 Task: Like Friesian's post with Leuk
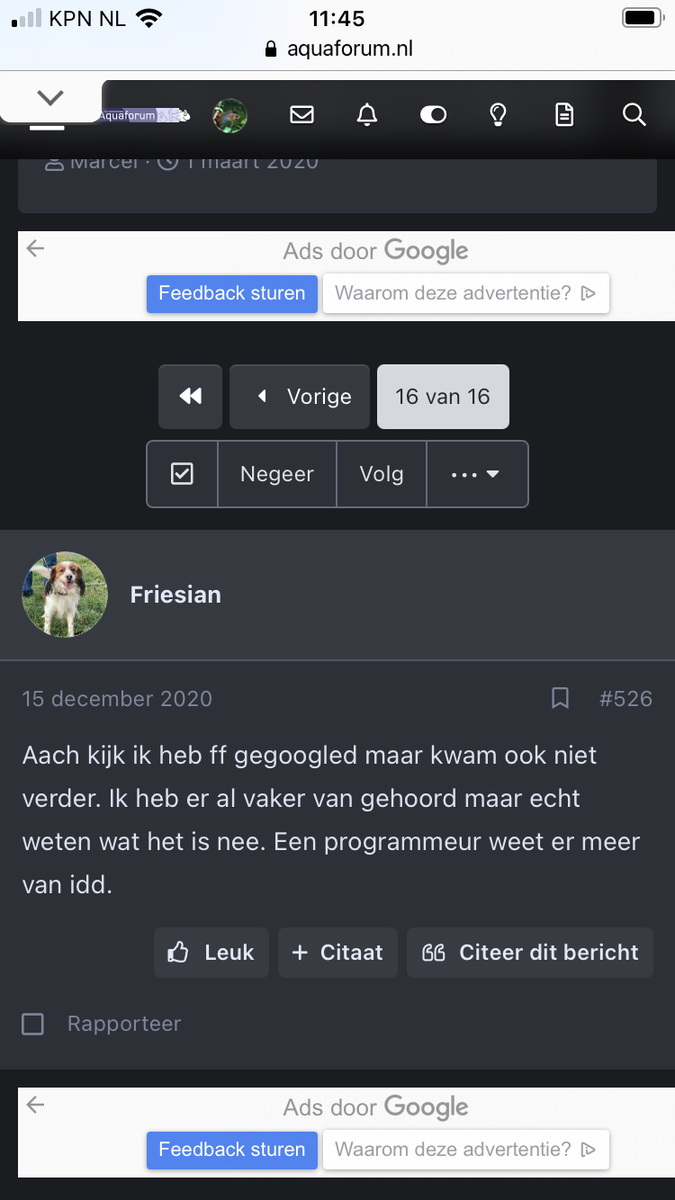click(x=211, y=952)
